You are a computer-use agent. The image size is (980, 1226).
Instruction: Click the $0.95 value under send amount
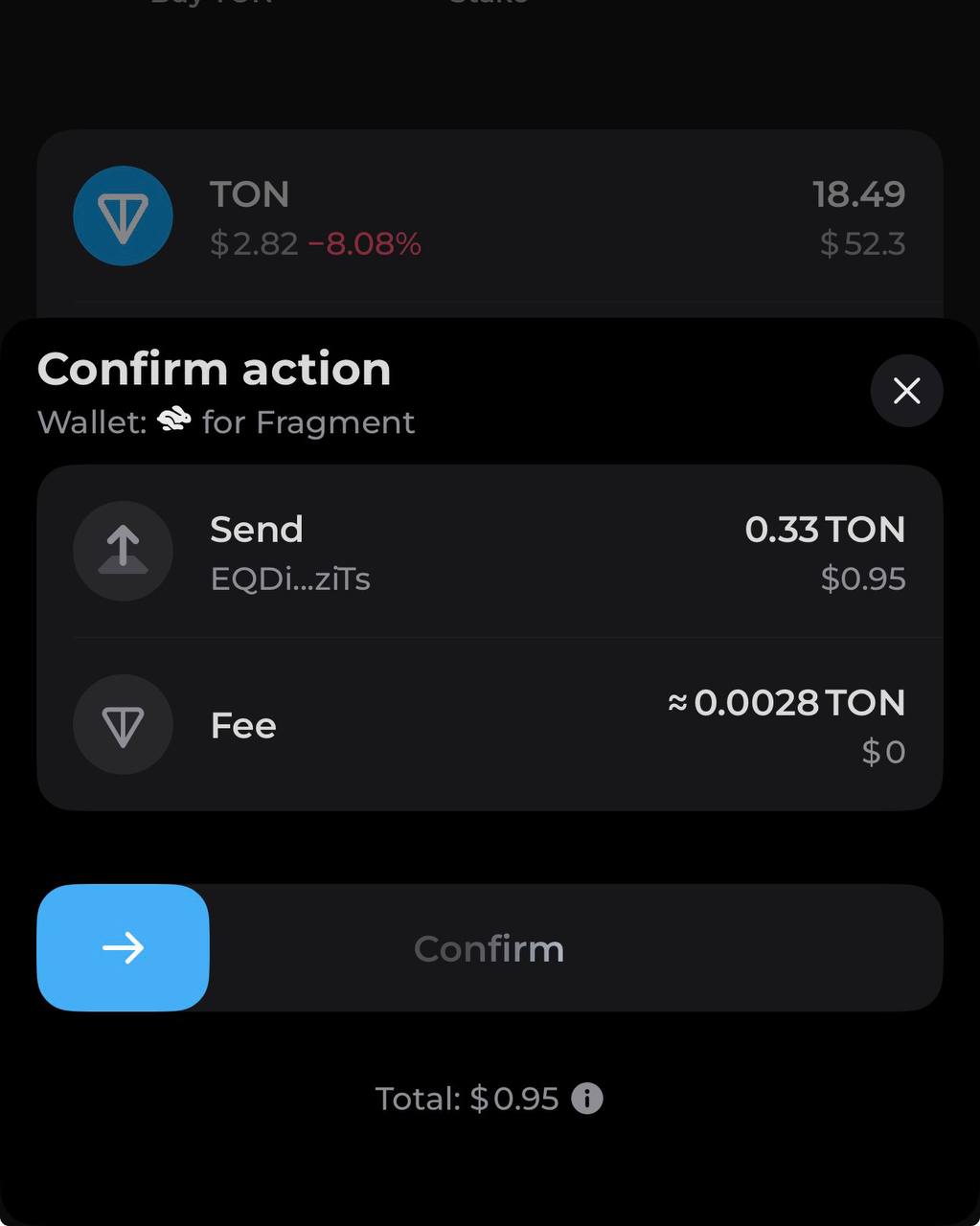[864, 579]
